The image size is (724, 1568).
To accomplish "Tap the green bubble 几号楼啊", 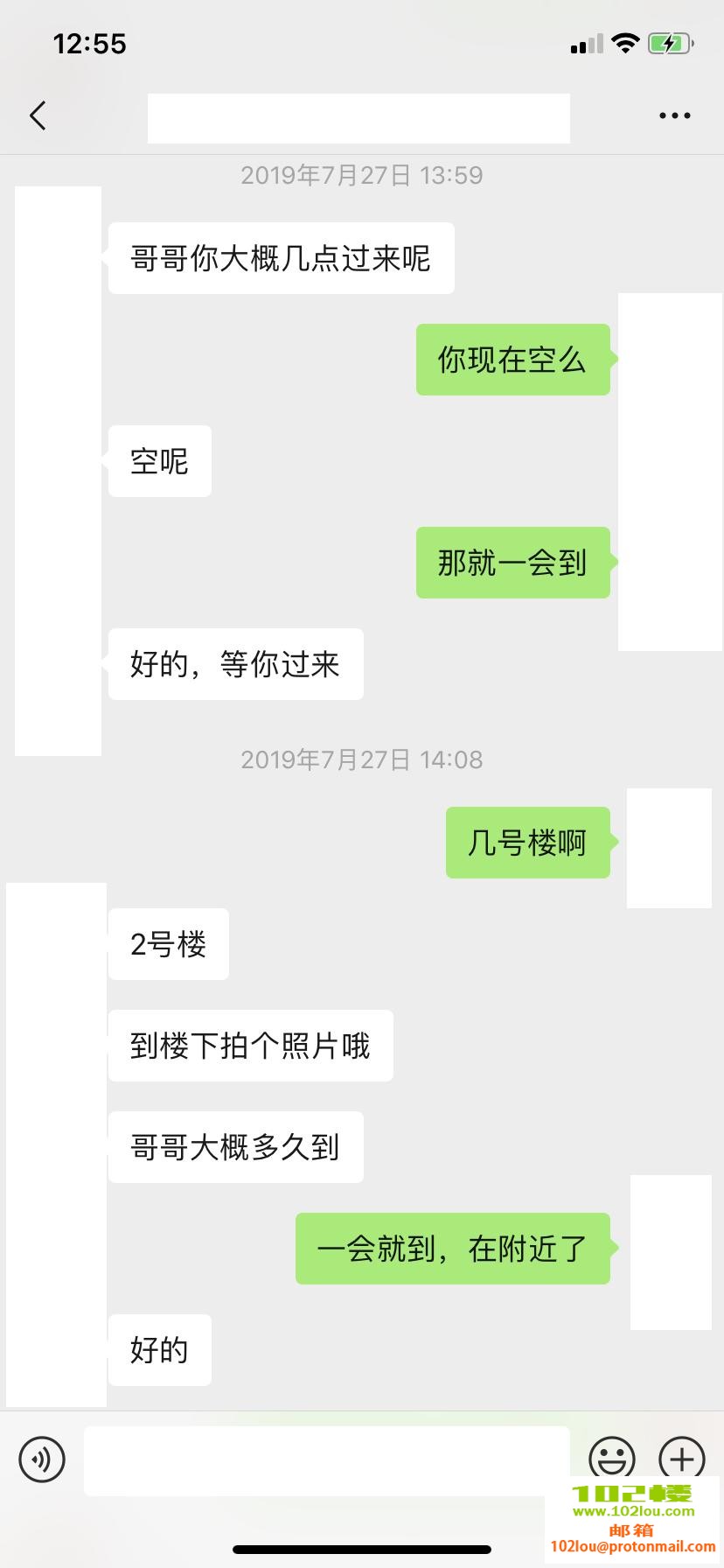I will tap(528, 842).
